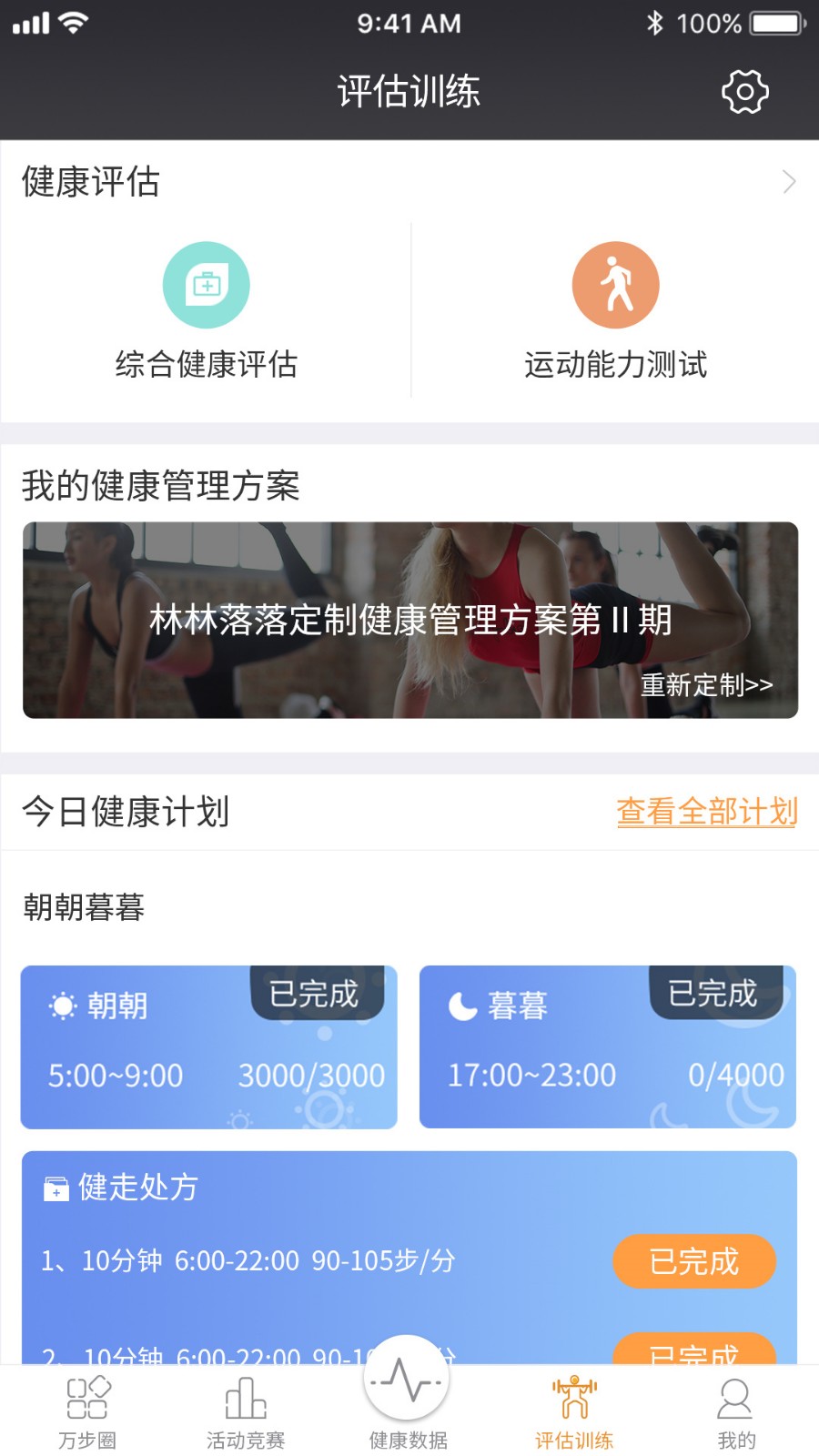Start 运动能力测试

[616, 310]
